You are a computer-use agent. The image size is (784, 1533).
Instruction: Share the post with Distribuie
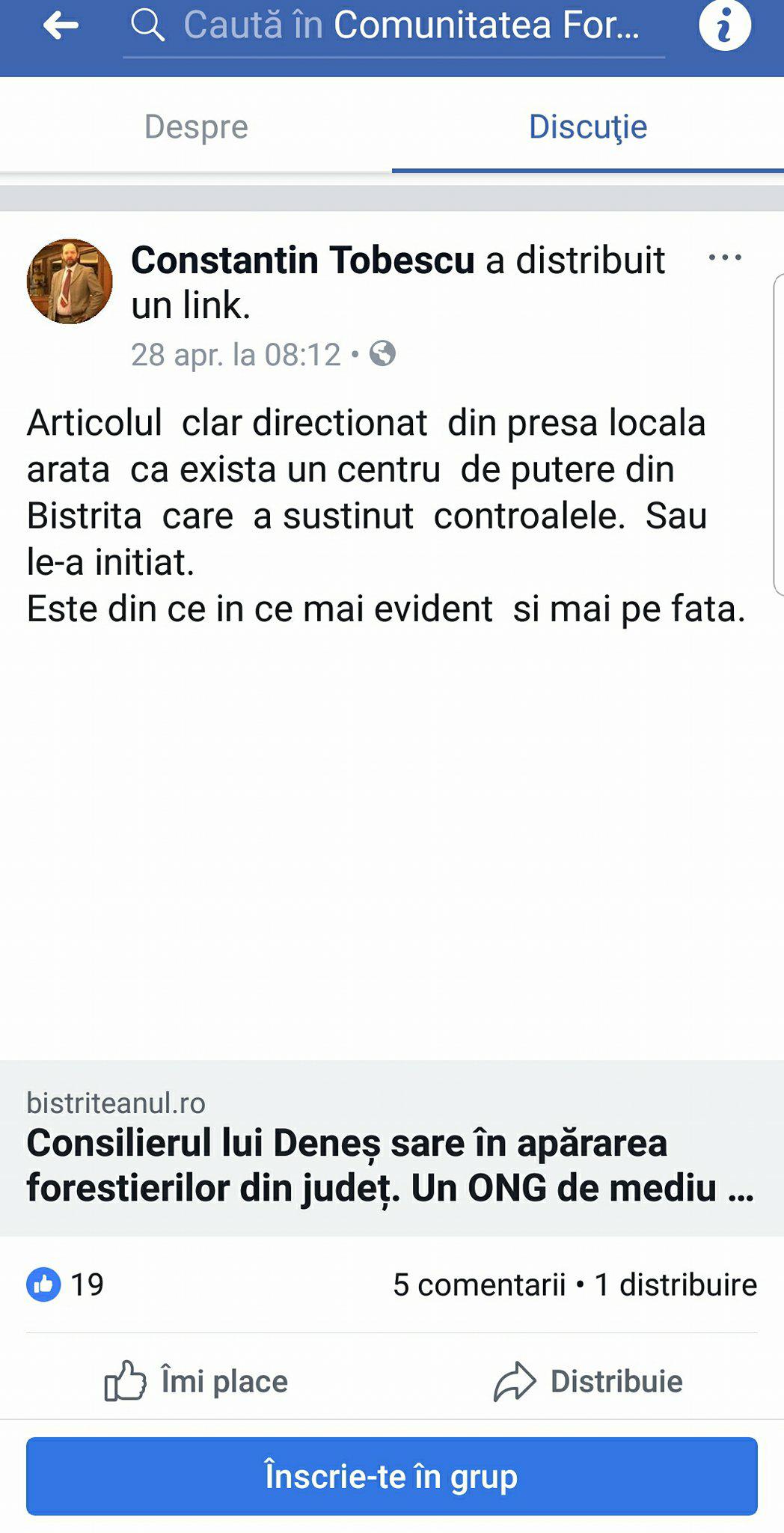[588, 1381]
